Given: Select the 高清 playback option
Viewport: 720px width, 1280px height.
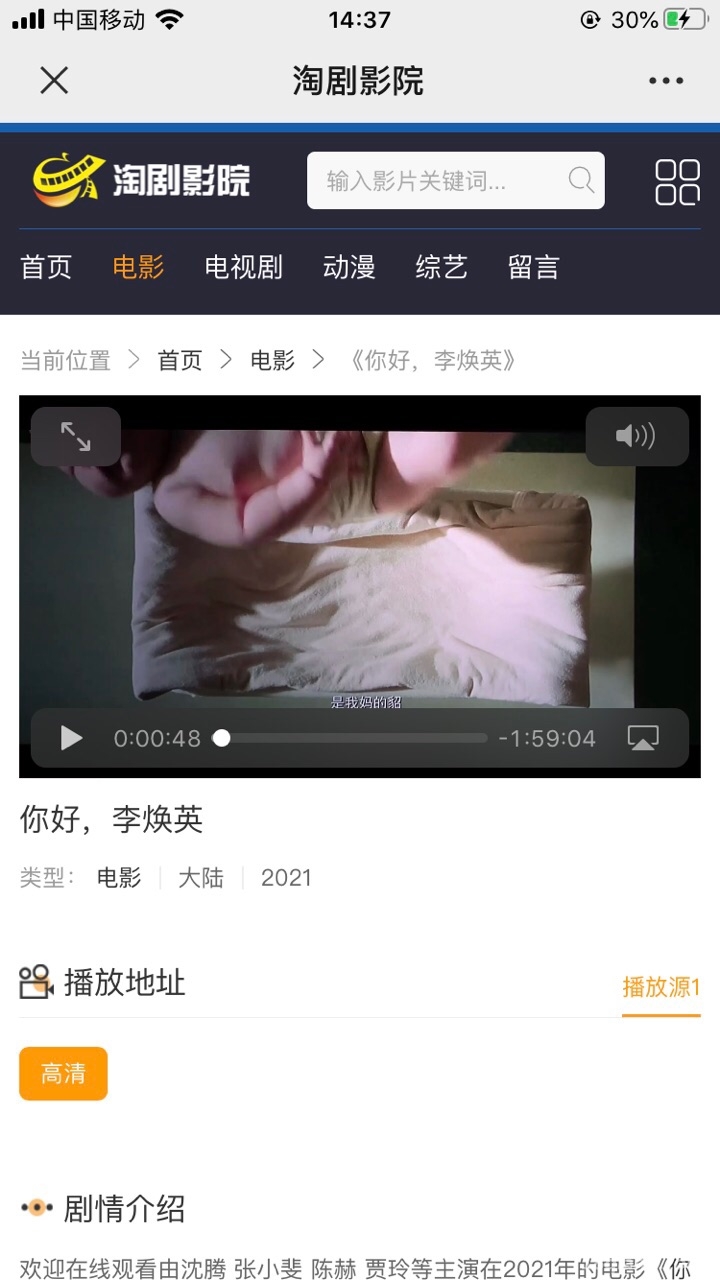Looking at the screenshot, I should pos(63,1074).
